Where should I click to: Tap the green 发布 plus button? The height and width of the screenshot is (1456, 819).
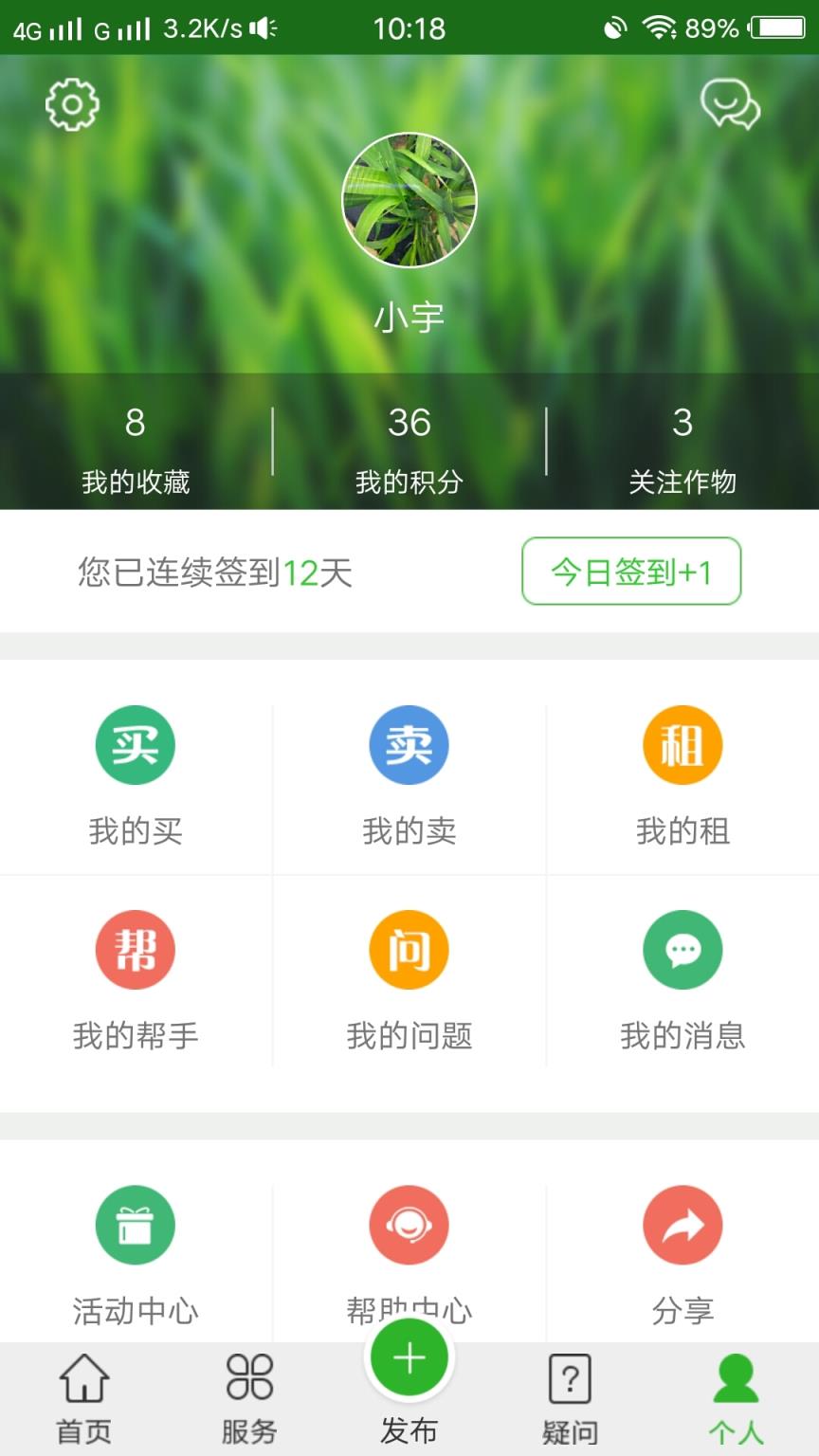[x=408, y=1357]
